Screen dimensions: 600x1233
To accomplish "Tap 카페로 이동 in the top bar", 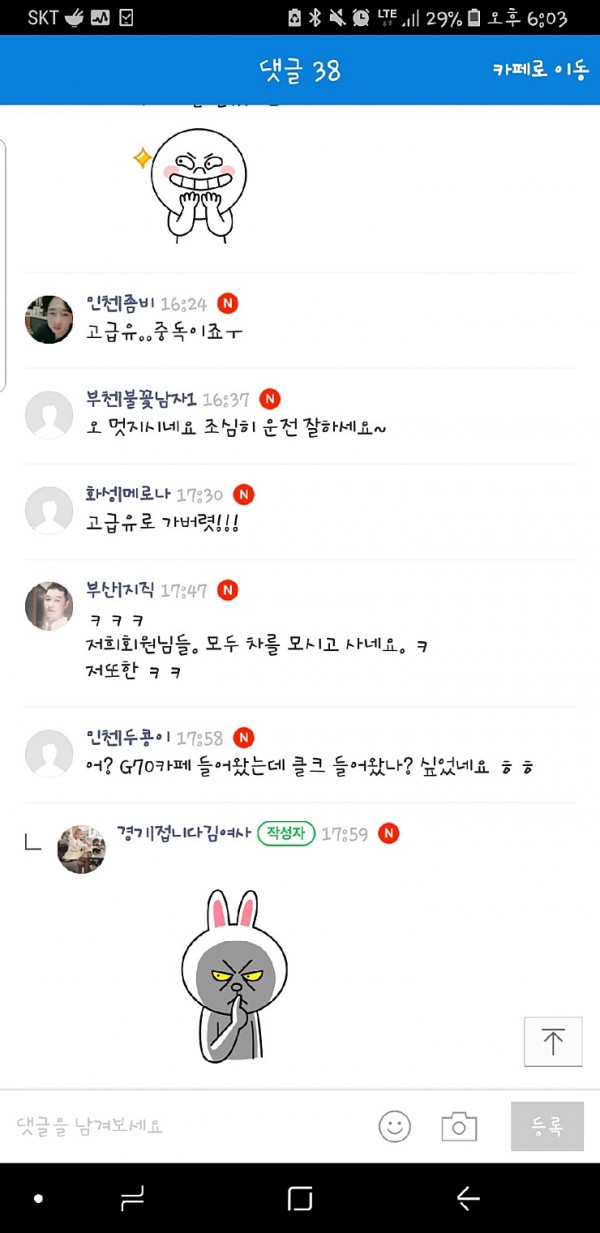I will pyautogui.click(x=541, y=70).
